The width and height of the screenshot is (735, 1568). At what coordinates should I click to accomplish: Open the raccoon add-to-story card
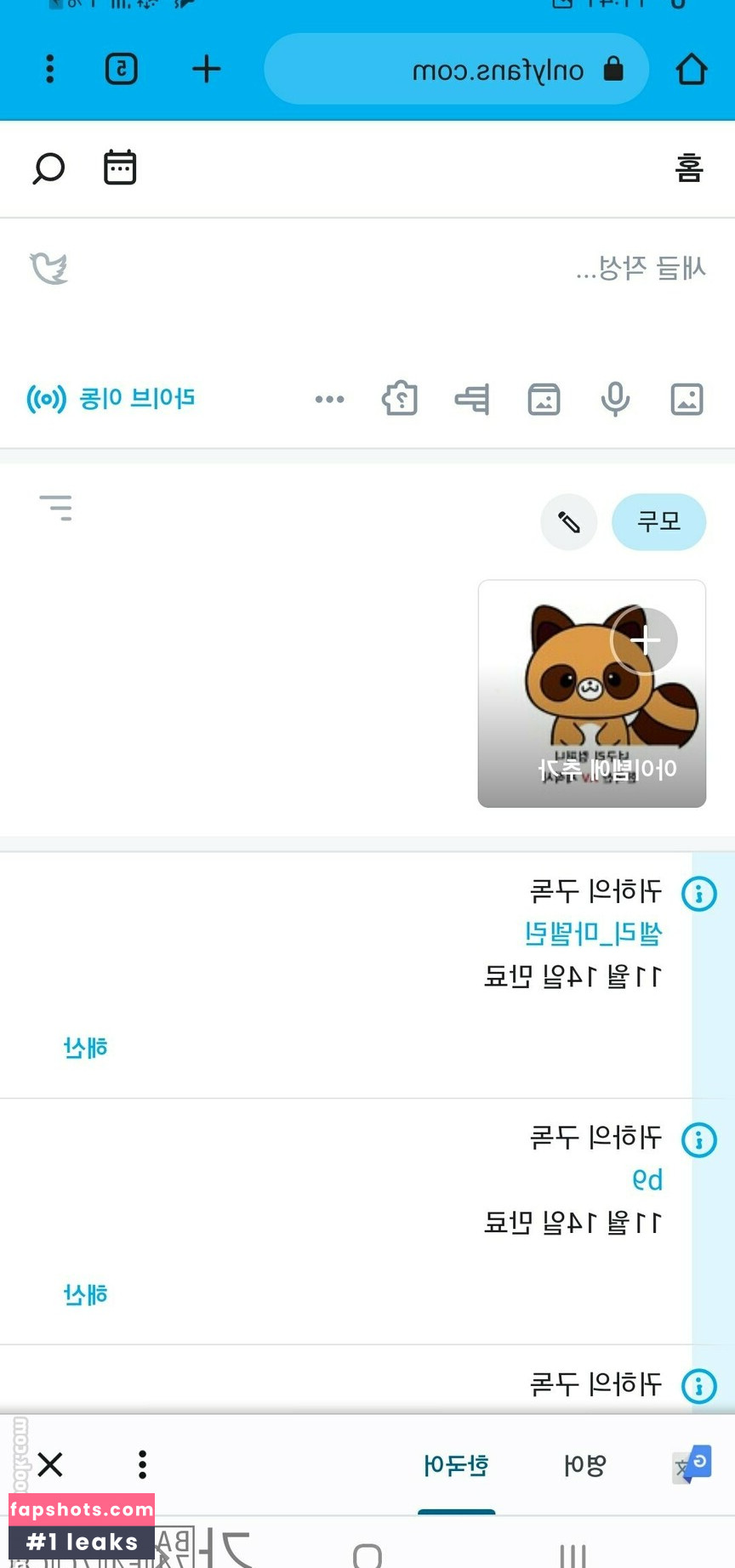(592, 693)
